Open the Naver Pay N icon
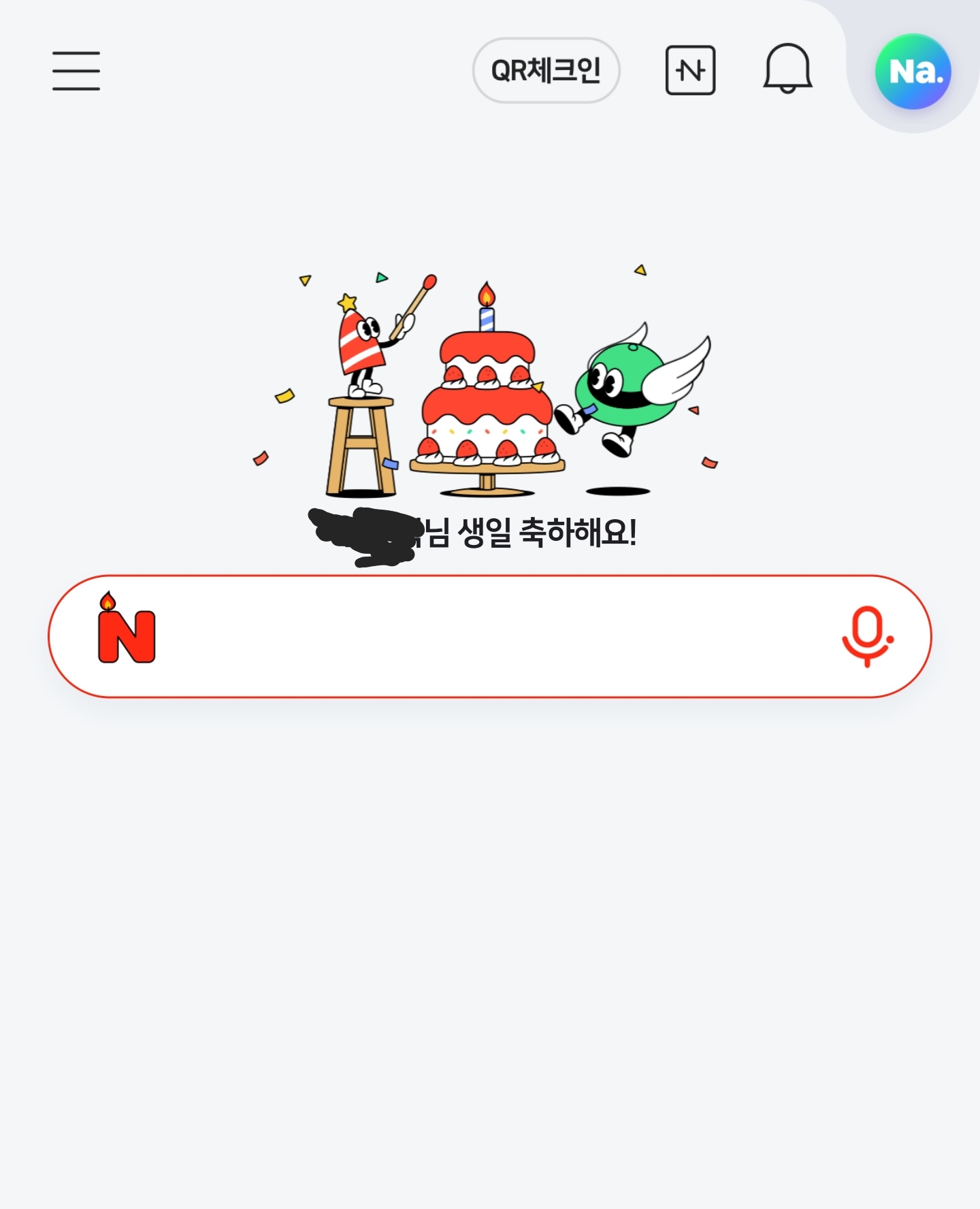Screen dimensions: 980x1209 (x=690, y=70)
